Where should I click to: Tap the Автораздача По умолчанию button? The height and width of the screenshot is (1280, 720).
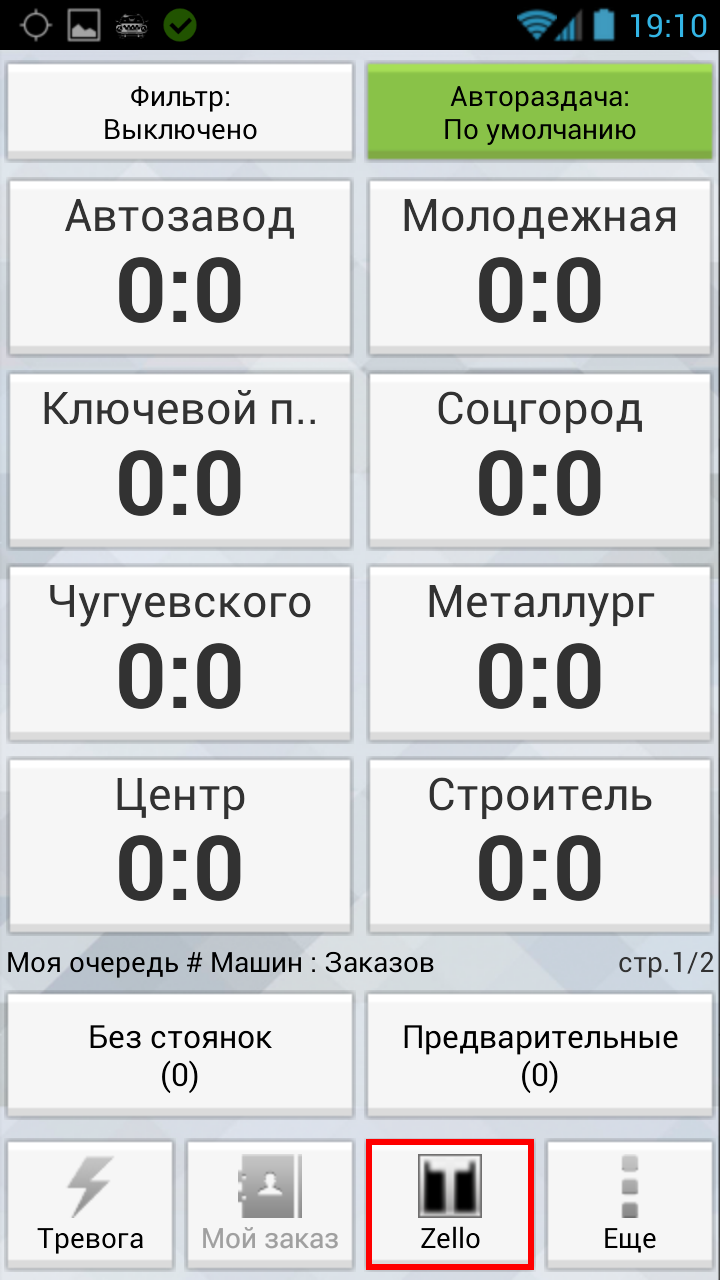[x=540, y=111]
